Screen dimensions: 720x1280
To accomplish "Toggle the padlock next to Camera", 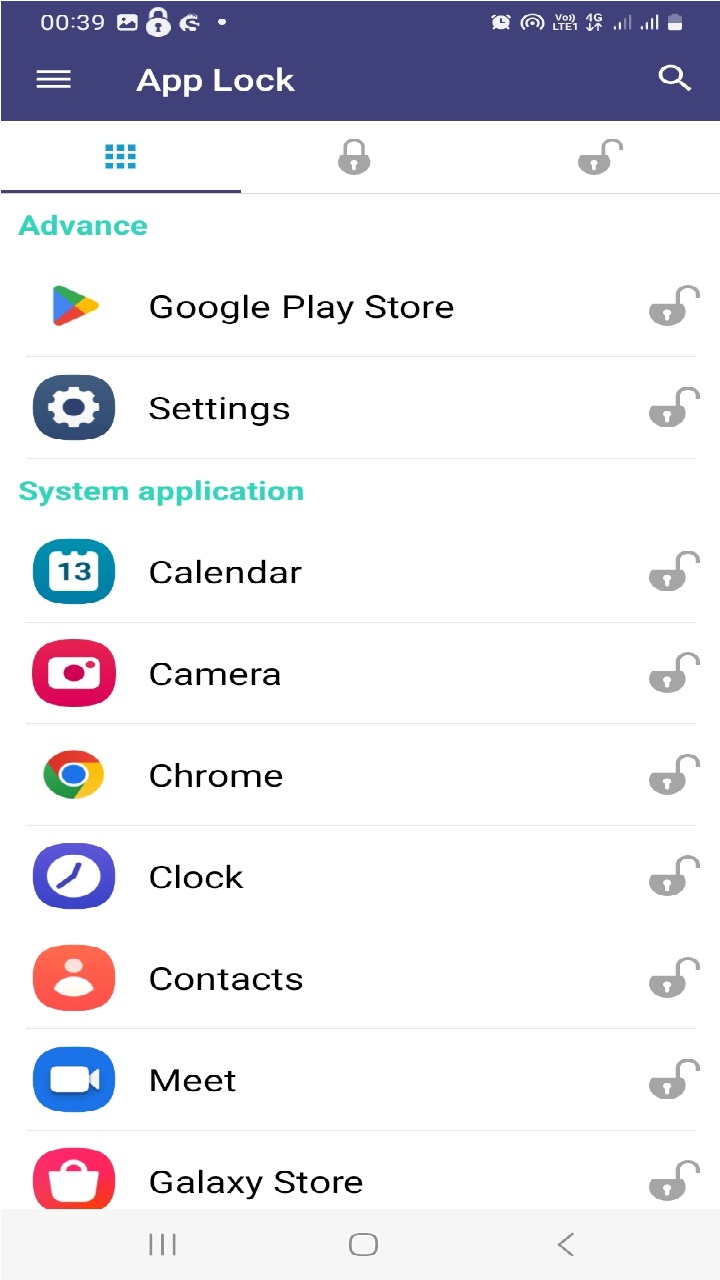I will (x=672, y=673).
